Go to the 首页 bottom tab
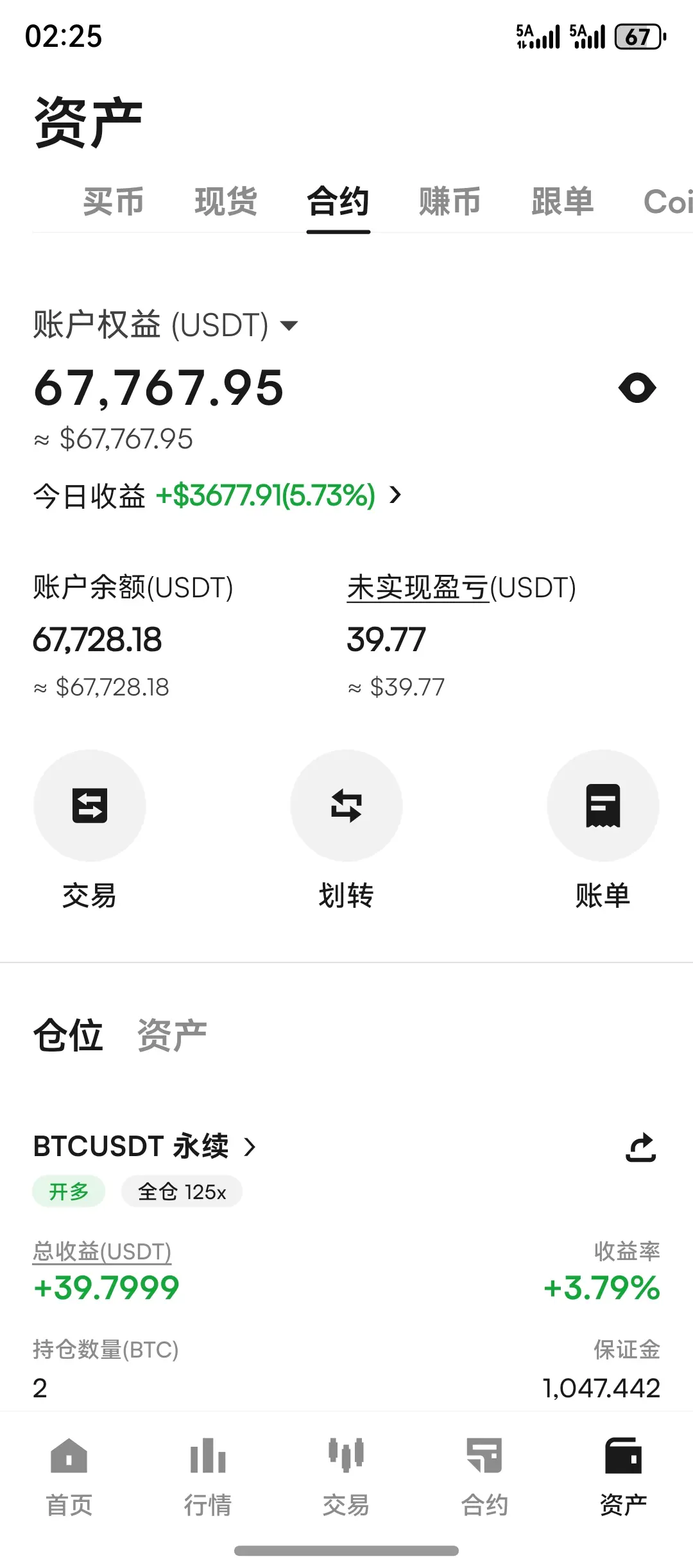Viewport: 693px width, 1568px height. click(x=69, y=1476)
